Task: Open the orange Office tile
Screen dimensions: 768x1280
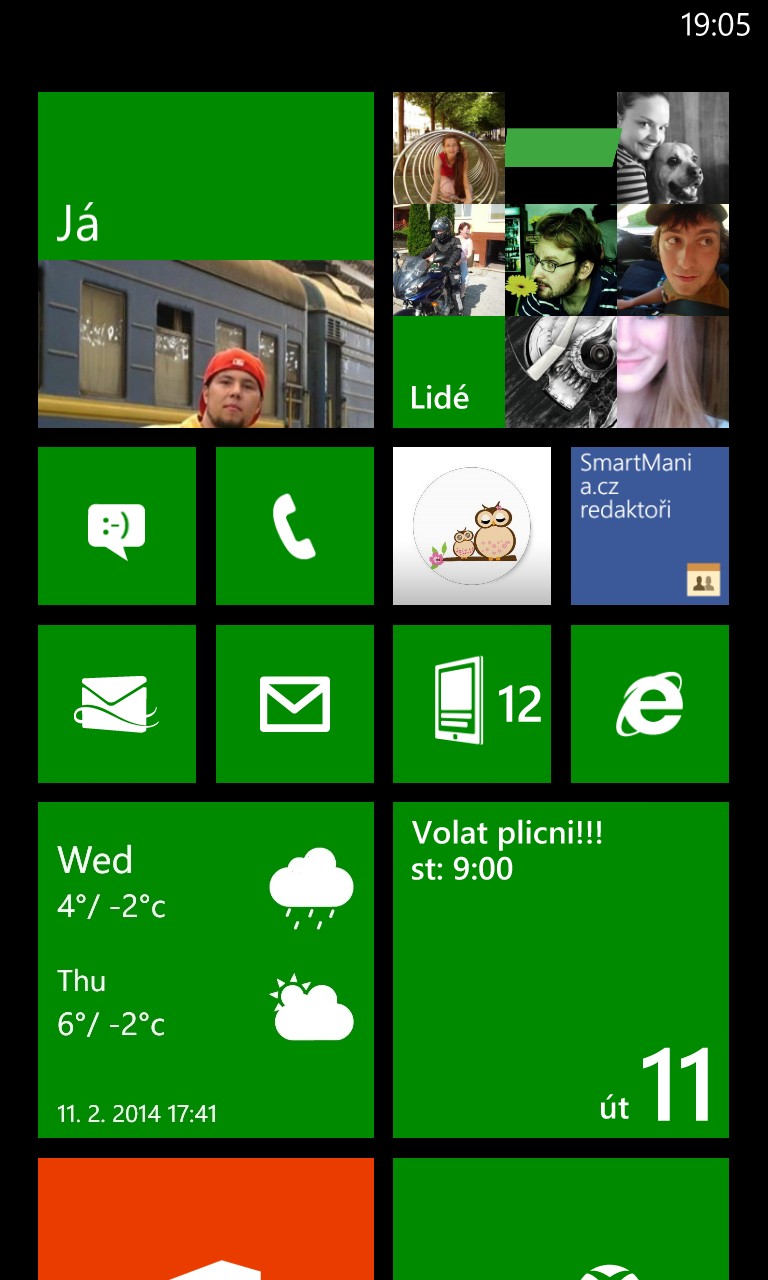Action: (x=205, y=1220)
